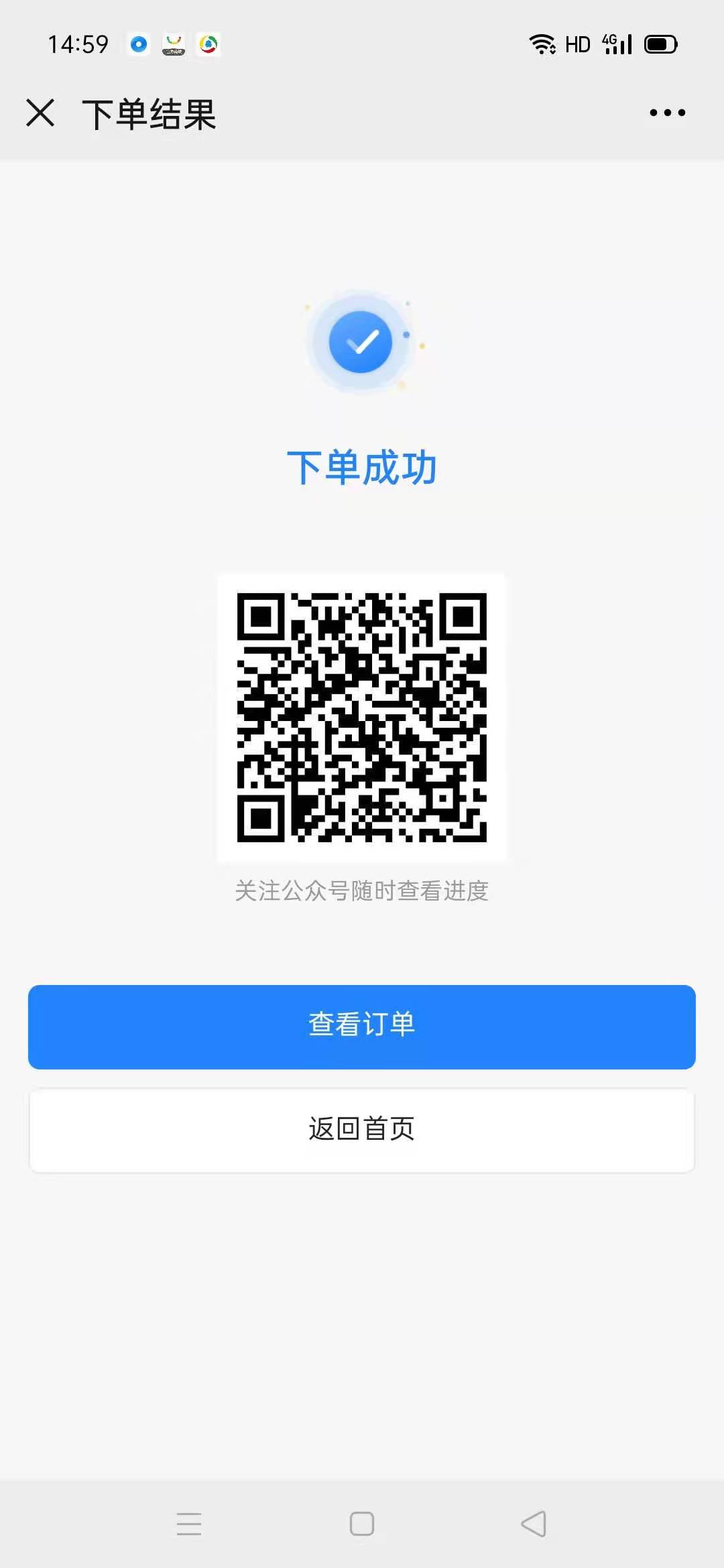Image resolution: width=724 pixels, height=1568 pixels.
Task: Tap the 下单结果 page title
Action: click(x=149, y=113)
